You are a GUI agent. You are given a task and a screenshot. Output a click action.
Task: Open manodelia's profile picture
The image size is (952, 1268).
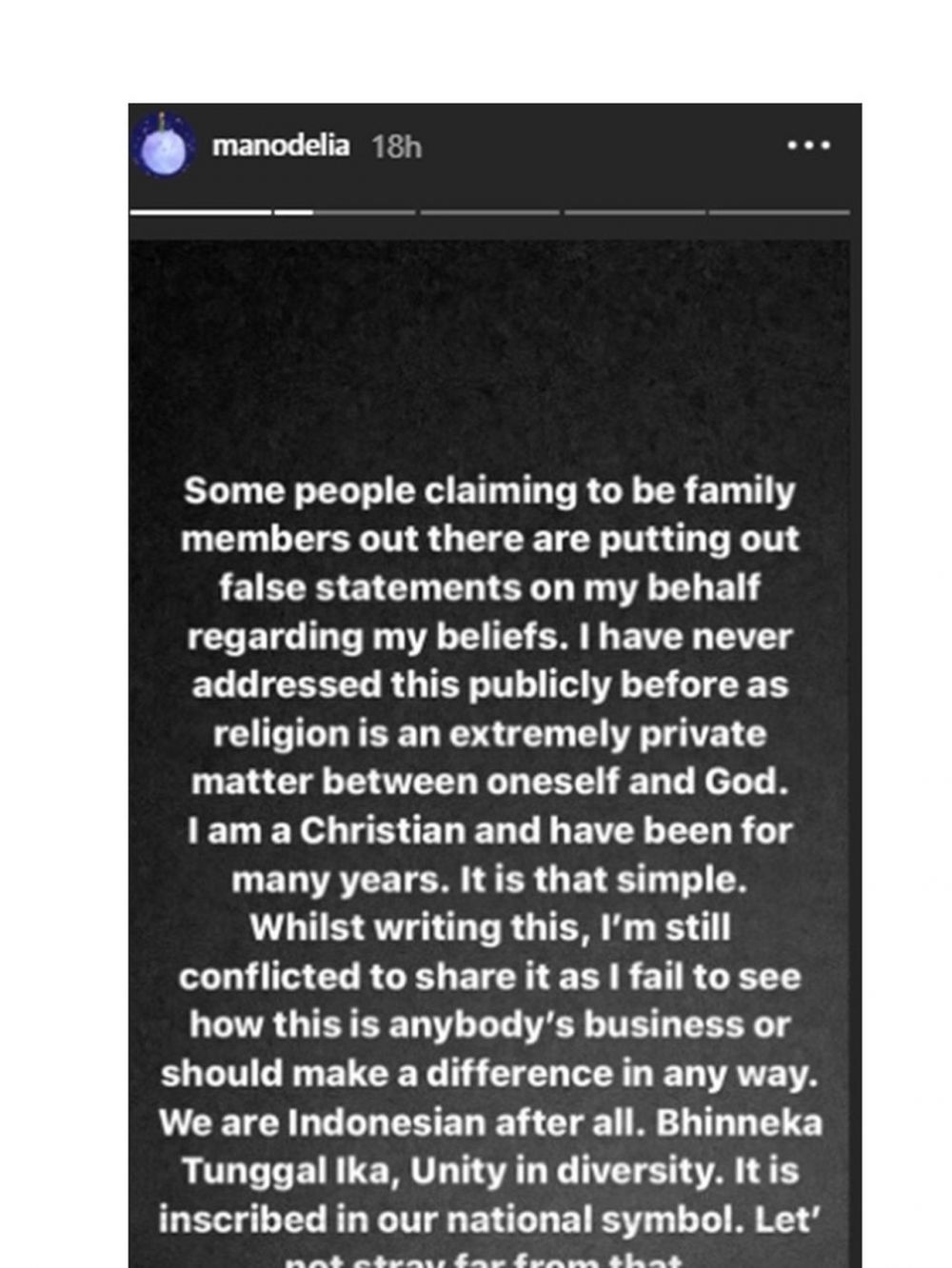164,148
